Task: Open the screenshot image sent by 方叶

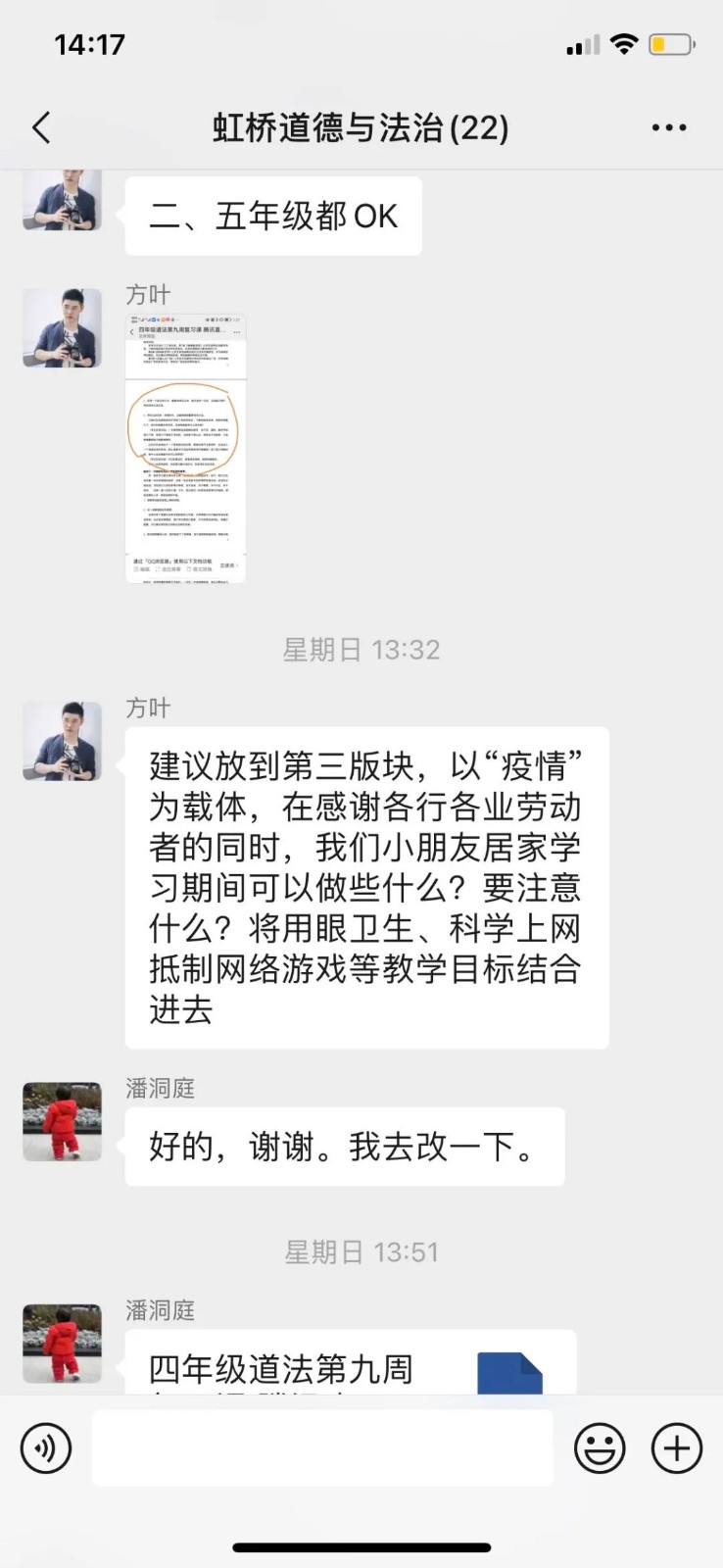Action: click(x=185, y=449)
